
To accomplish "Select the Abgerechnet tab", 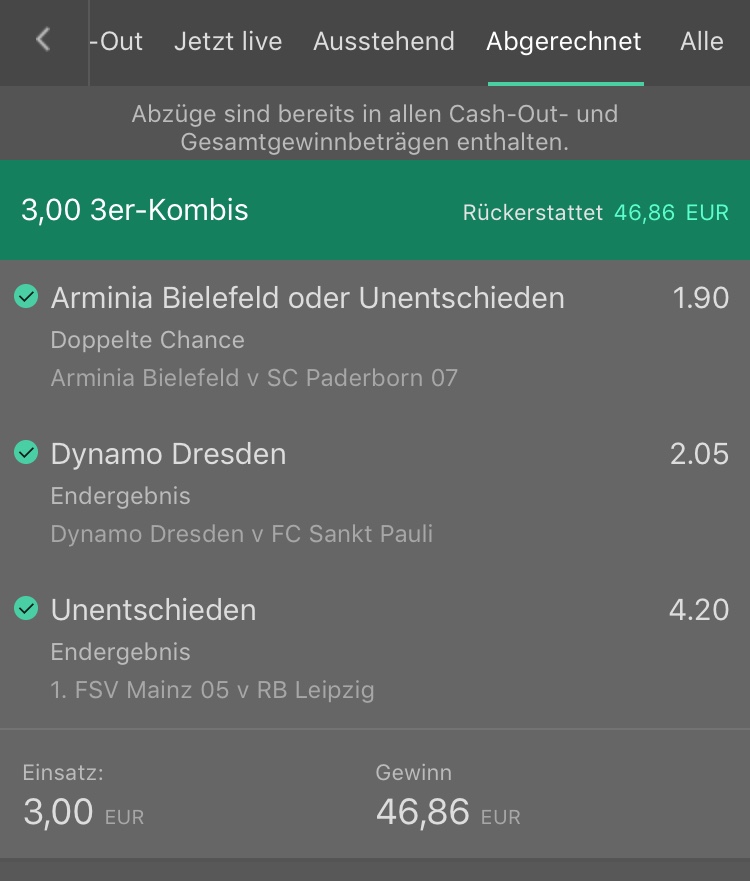I will pos(564,42).
